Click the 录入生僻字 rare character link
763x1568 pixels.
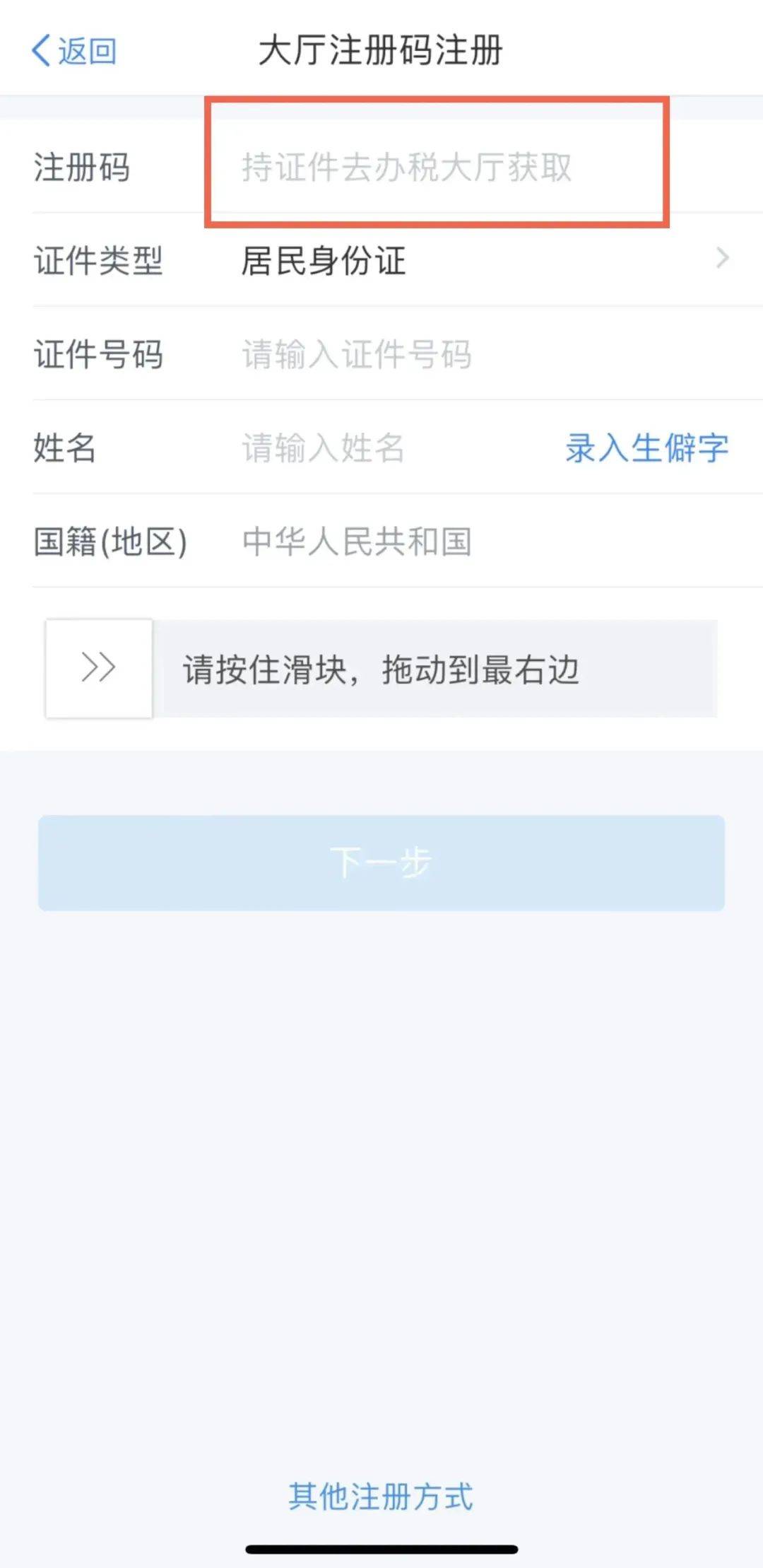tap(646, 448)
